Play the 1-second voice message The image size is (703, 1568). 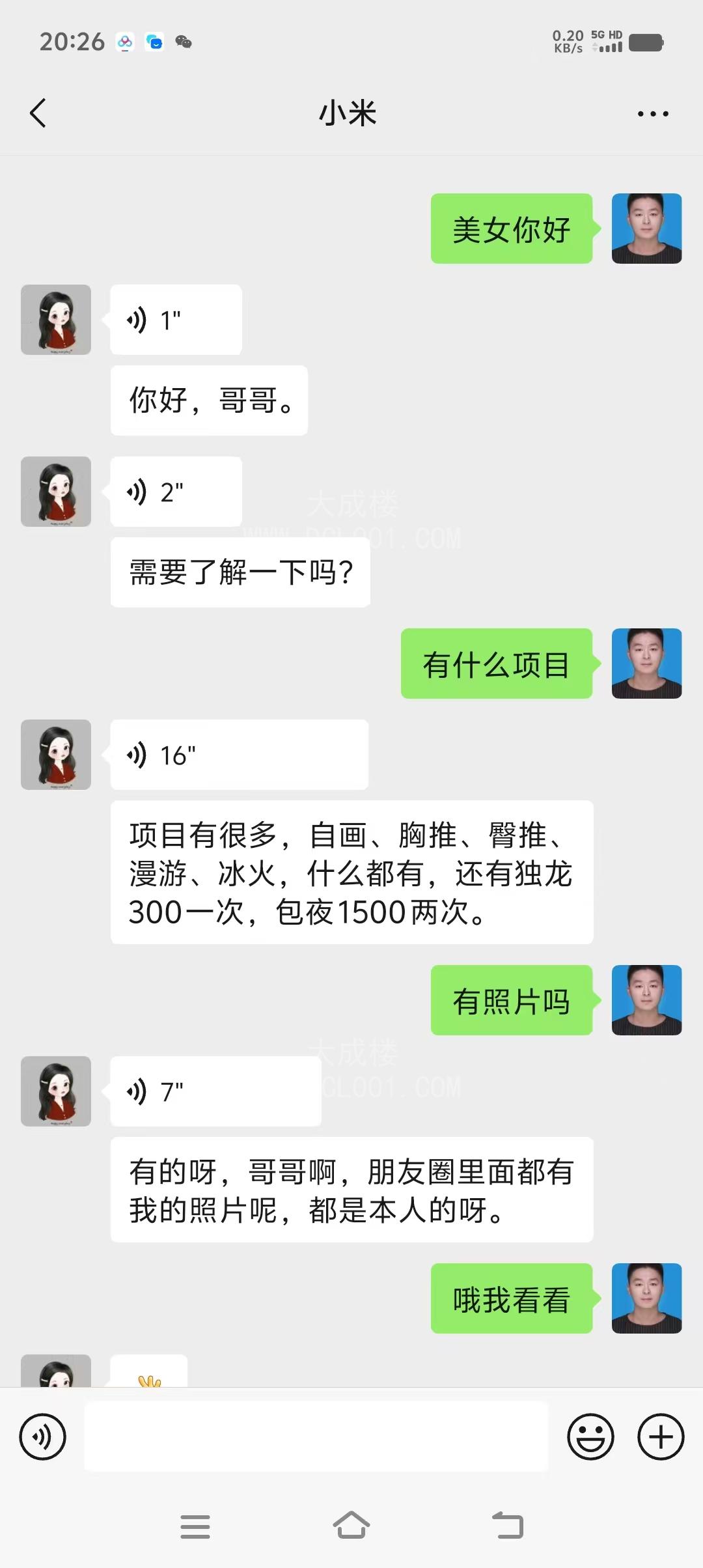pos(176,320)
